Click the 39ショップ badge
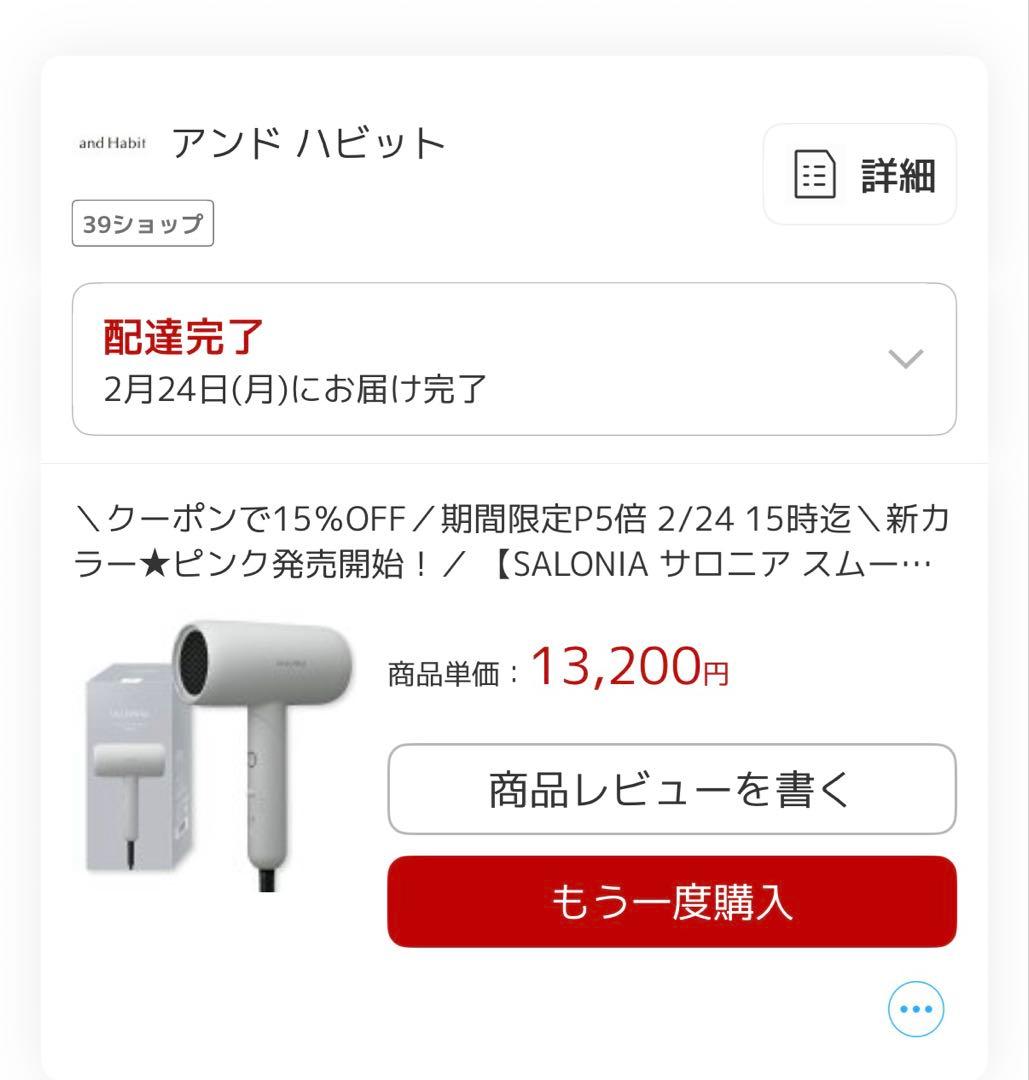Image resolution: width=1029 pixels, height=1080 pixels. tap(143, 224)
